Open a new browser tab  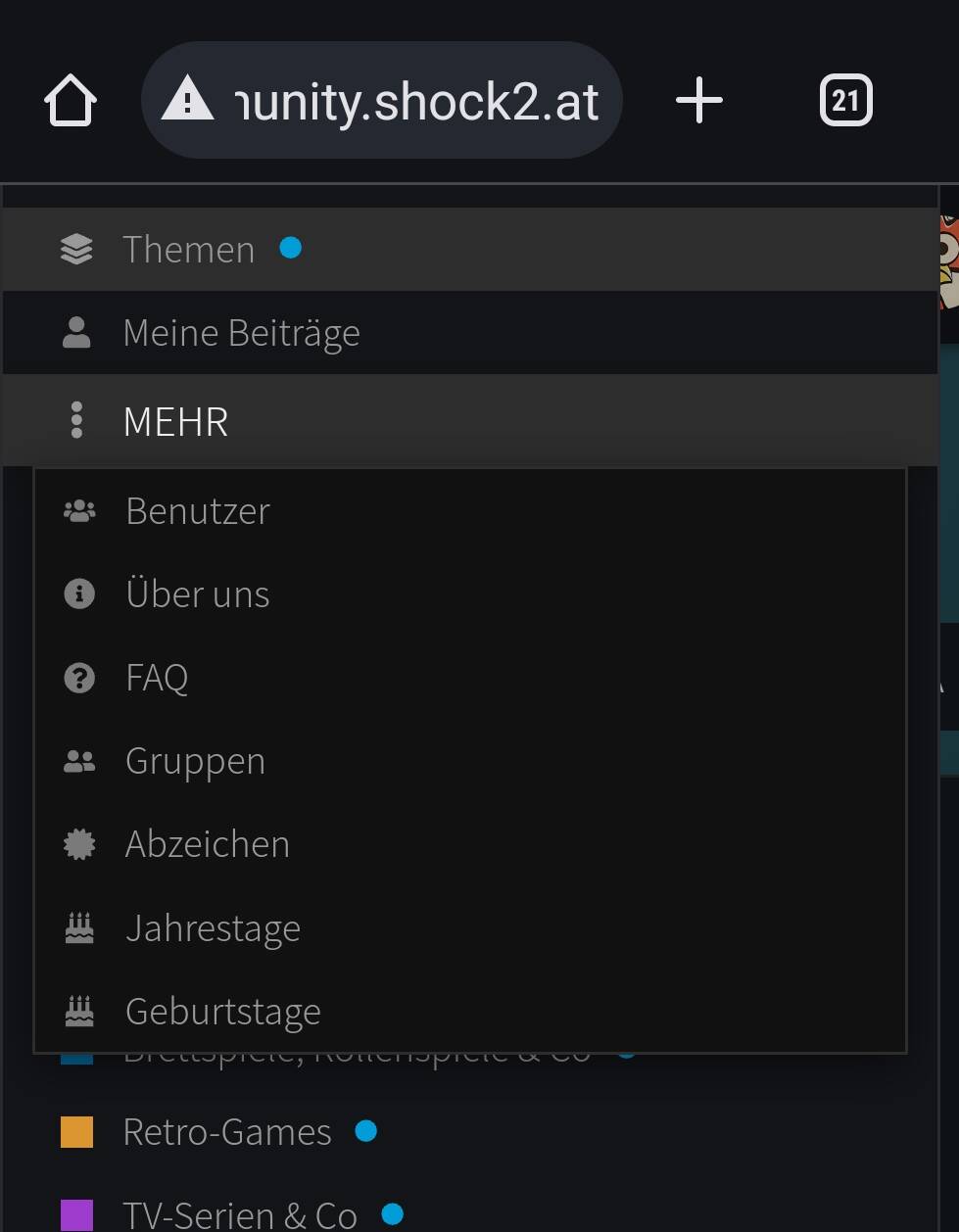698,101
